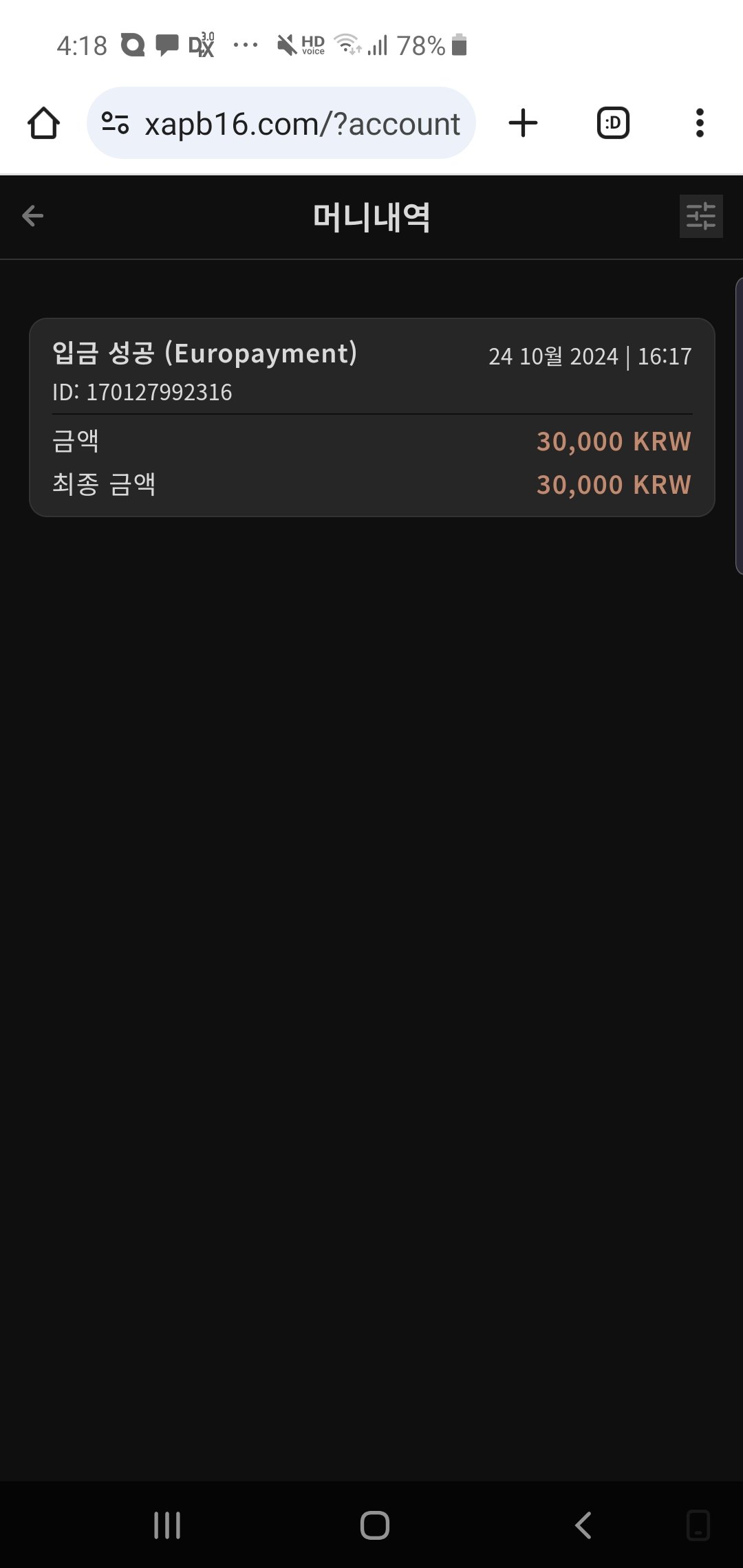This screenshot has width=743, height=1568.
Task: Tap the browser home button
Action: [43, 124]
